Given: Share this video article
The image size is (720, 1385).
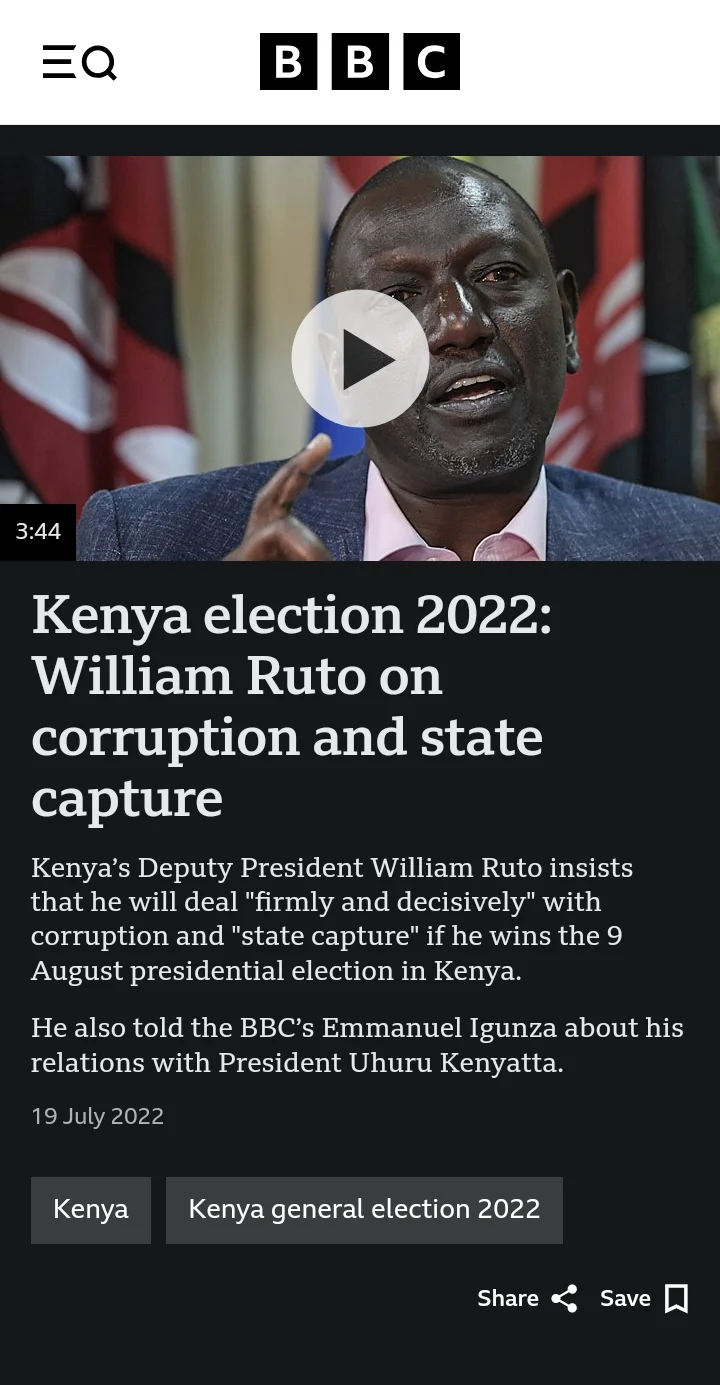Looking at the screenshot, I should 527,1299.
